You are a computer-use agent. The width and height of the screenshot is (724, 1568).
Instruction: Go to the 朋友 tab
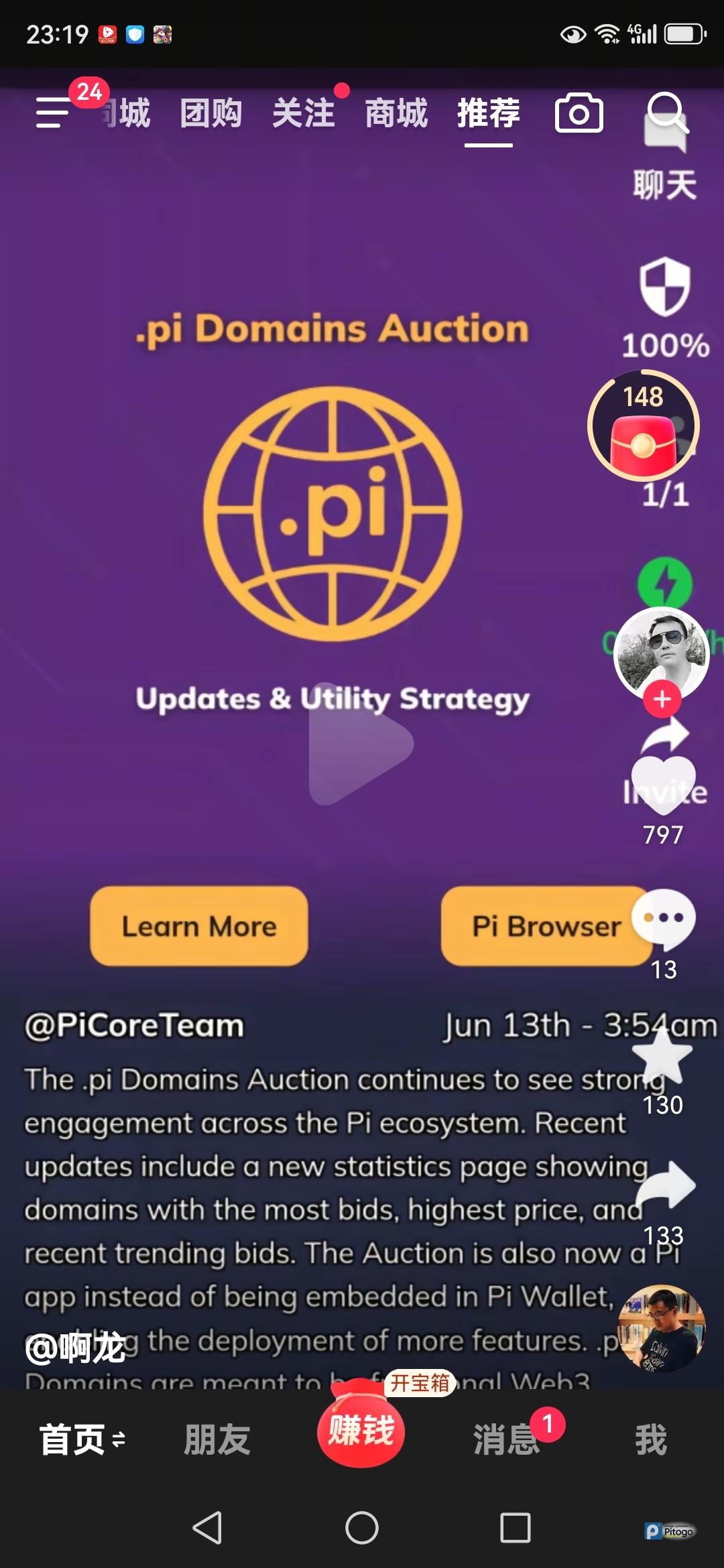click(x=217, y=1439)
